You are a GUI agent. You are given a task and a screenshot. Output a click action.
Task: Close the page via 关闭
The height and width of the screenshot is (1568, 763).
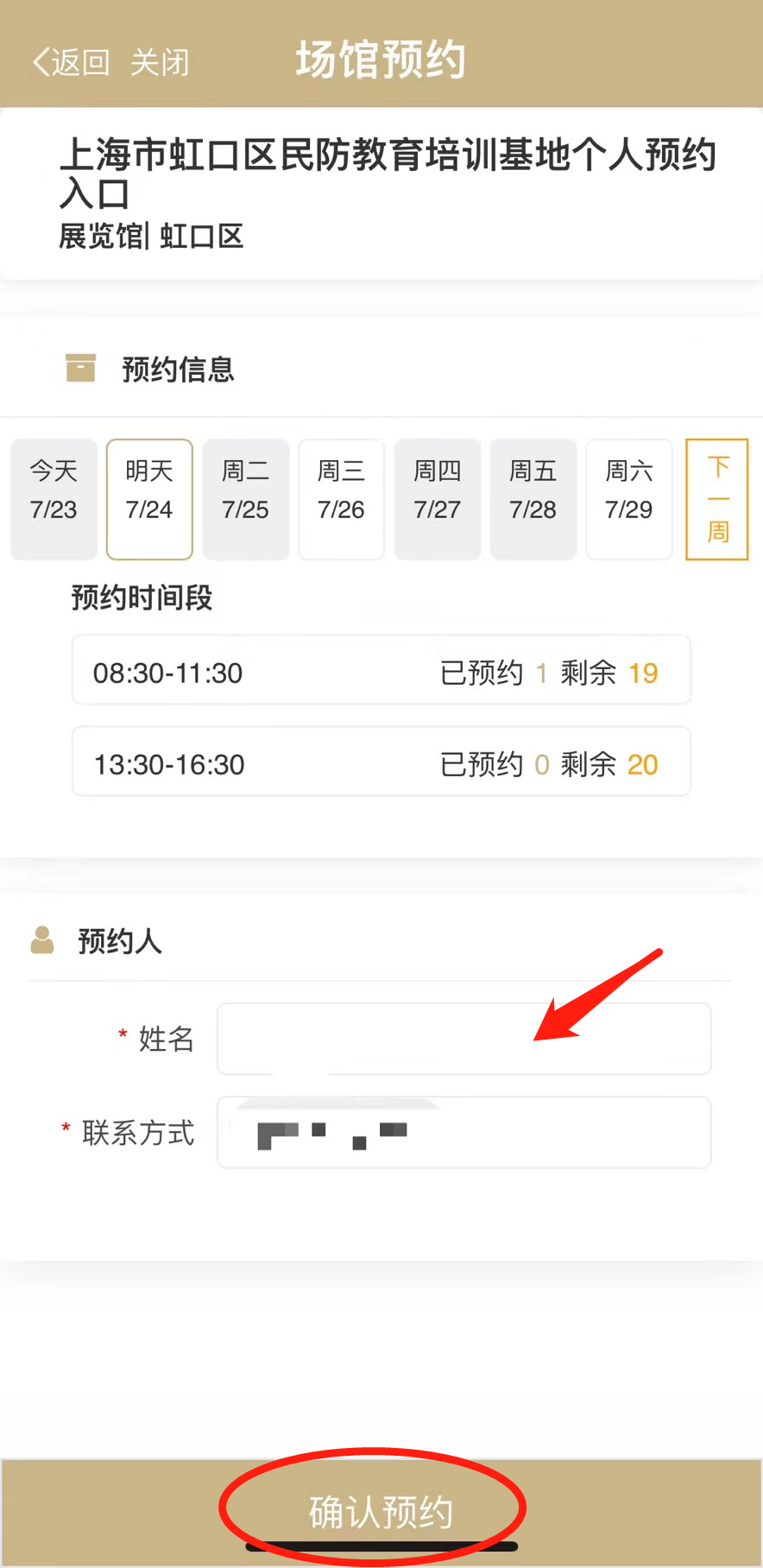click(x=160, y=62)
